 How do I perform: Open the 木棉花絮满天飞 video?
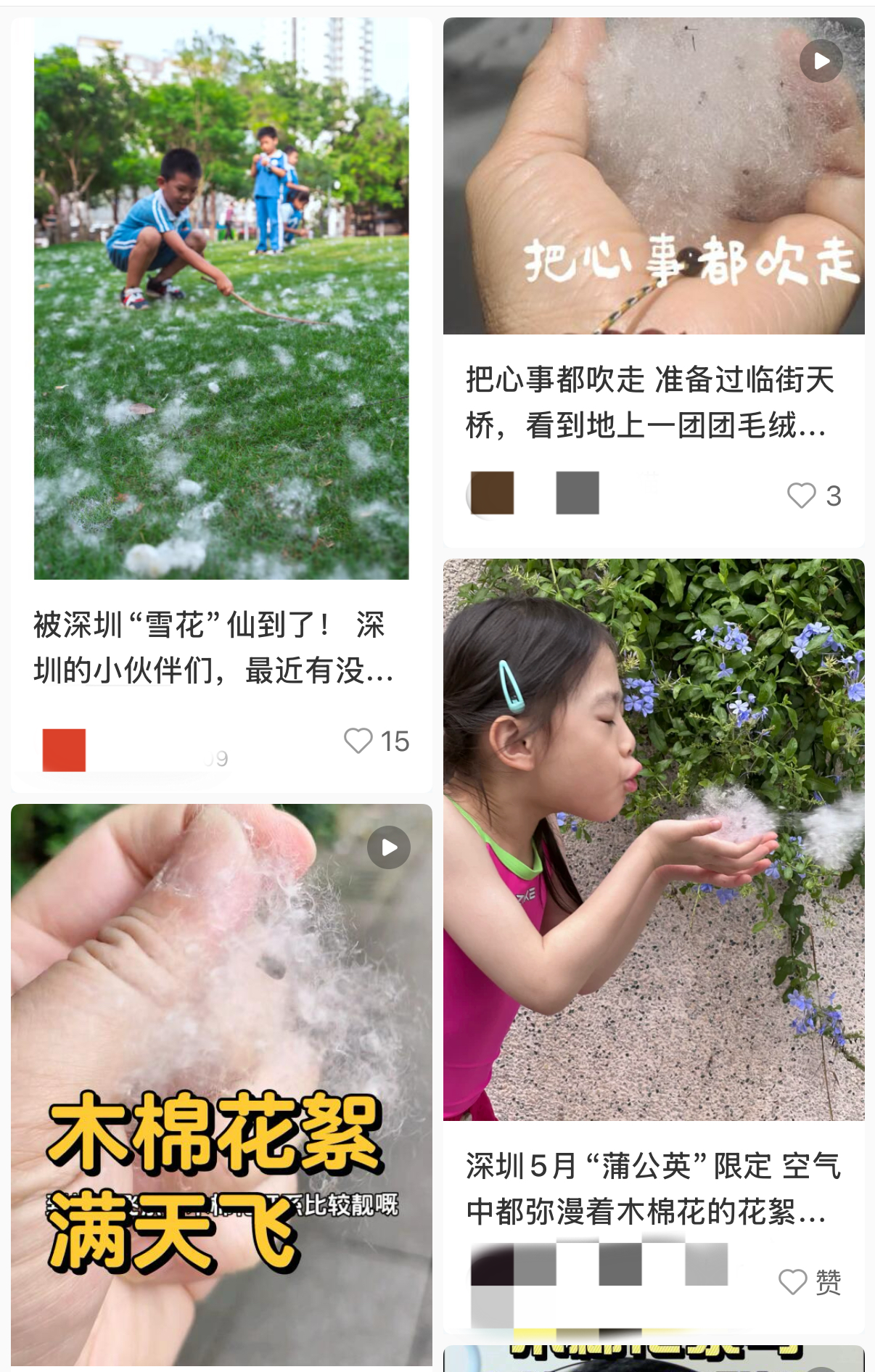pyautogui.click(x=221, y=1084)
